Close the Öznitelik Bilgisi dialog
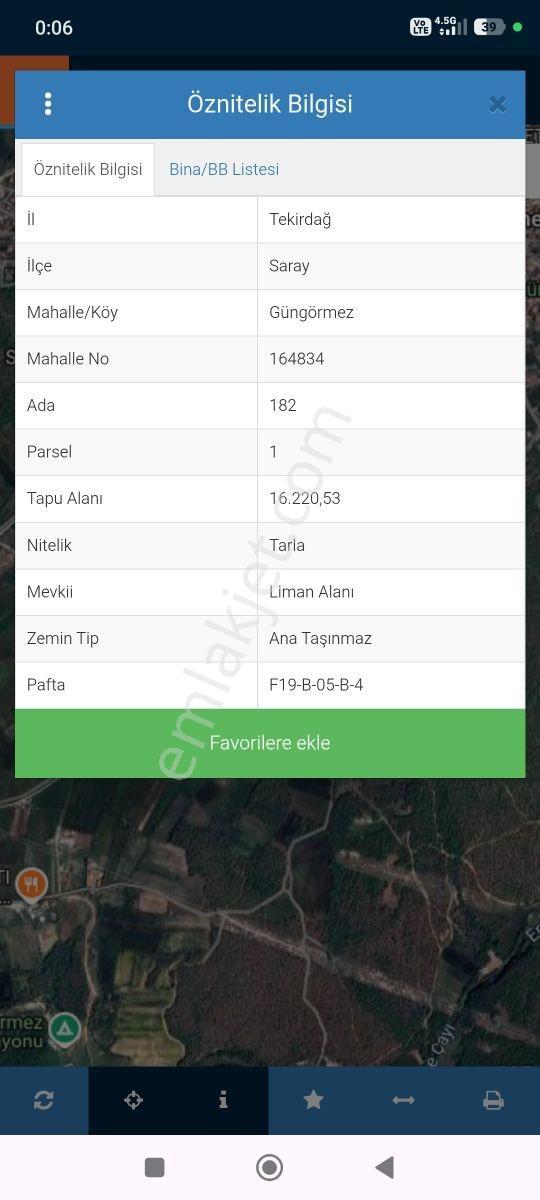 [497, 104]
